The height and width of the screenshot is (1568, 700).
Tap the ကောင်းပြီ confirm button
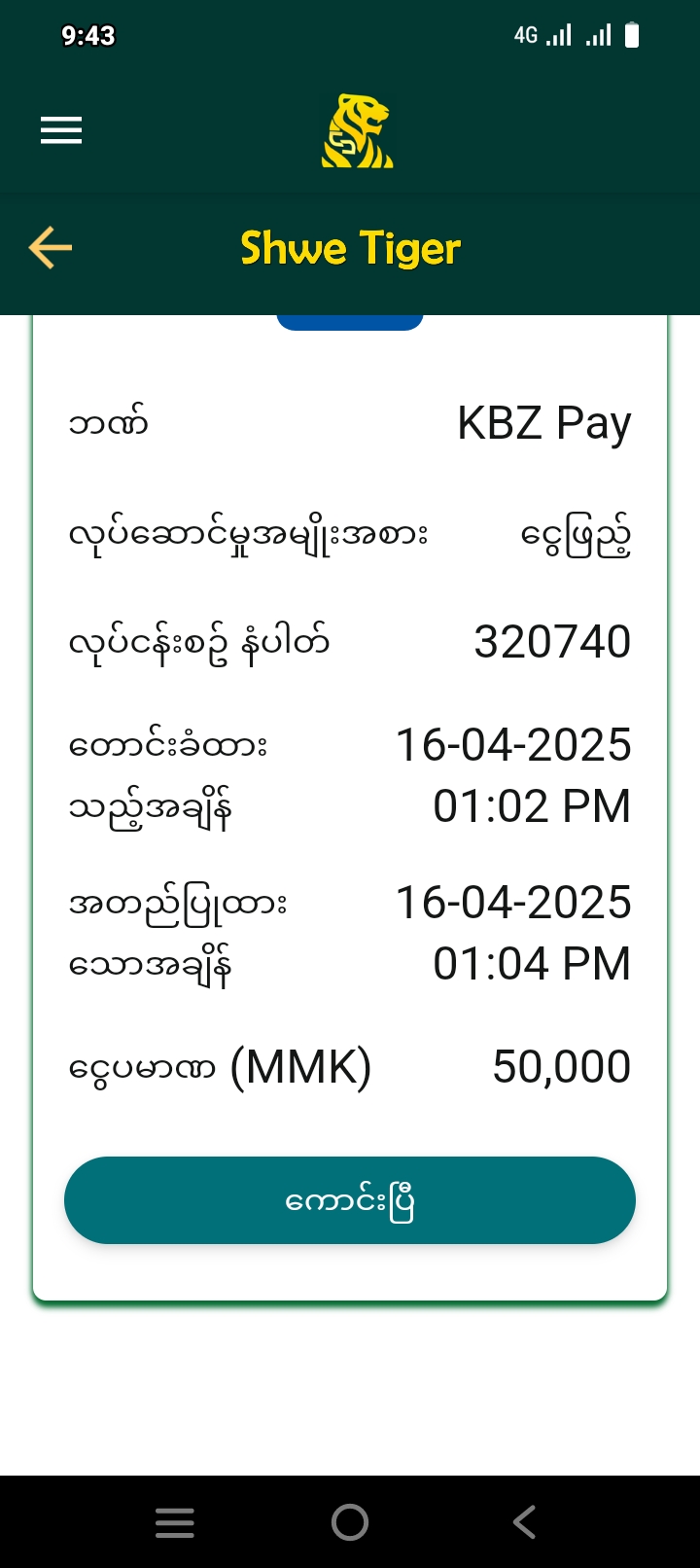coord(350,1200)
